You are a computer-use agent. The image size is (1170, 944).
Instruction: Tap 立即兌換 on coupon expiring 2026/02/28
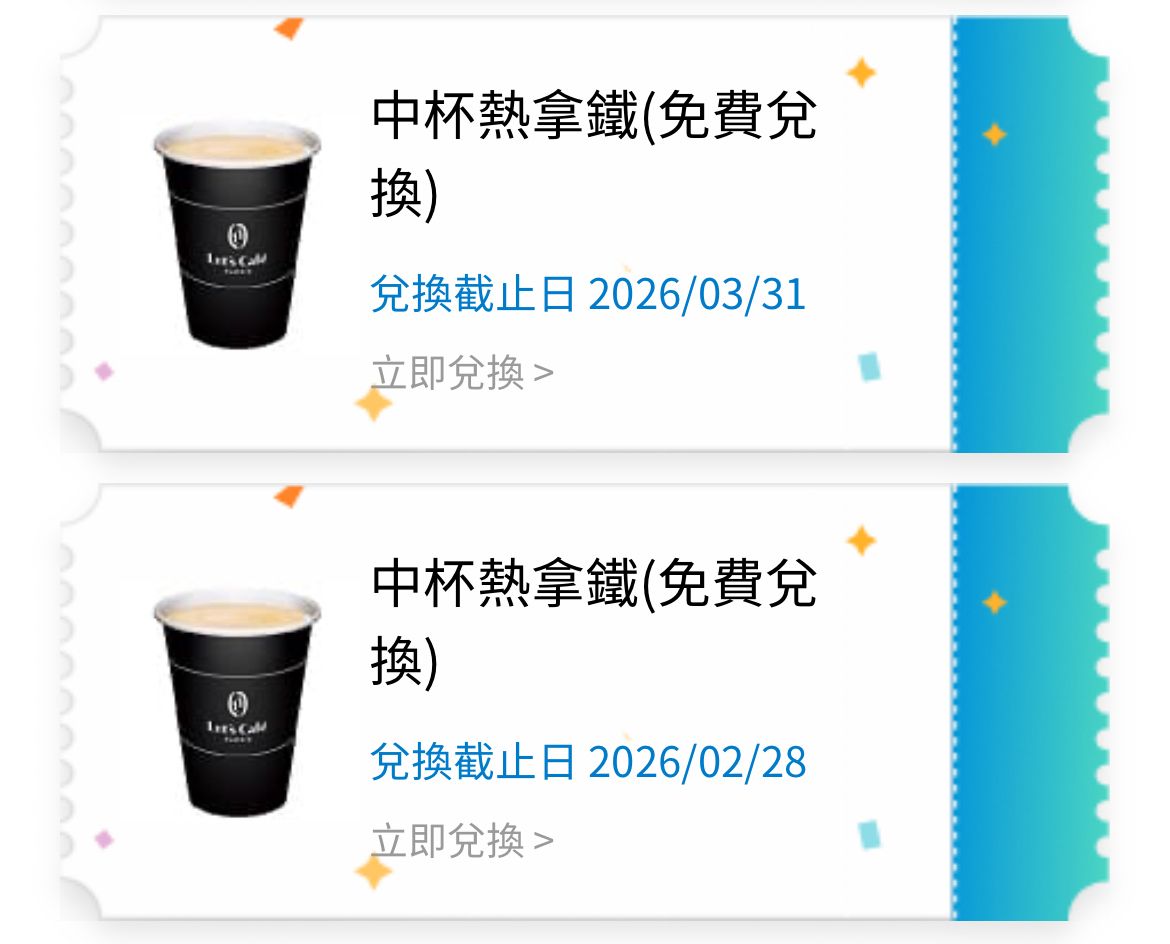pyautogui.click(x=461, y=841)
